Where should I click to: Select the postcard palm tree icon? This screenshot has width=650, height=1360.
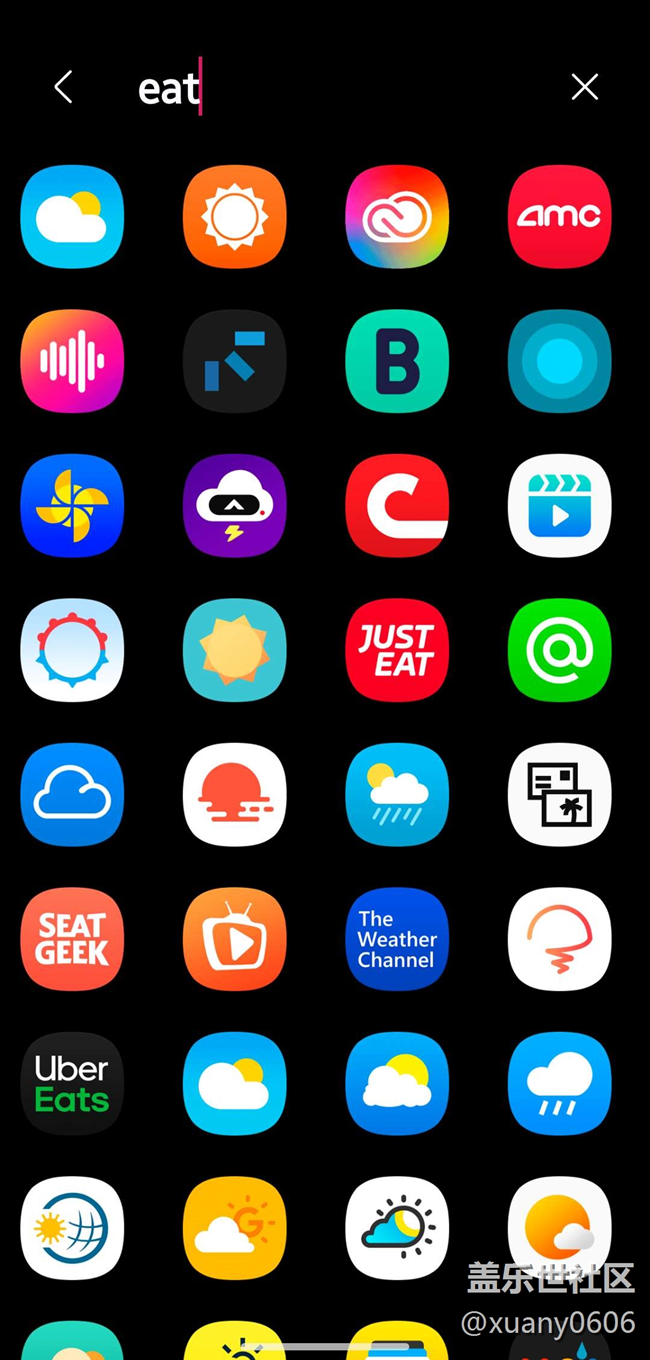[559, 794]
